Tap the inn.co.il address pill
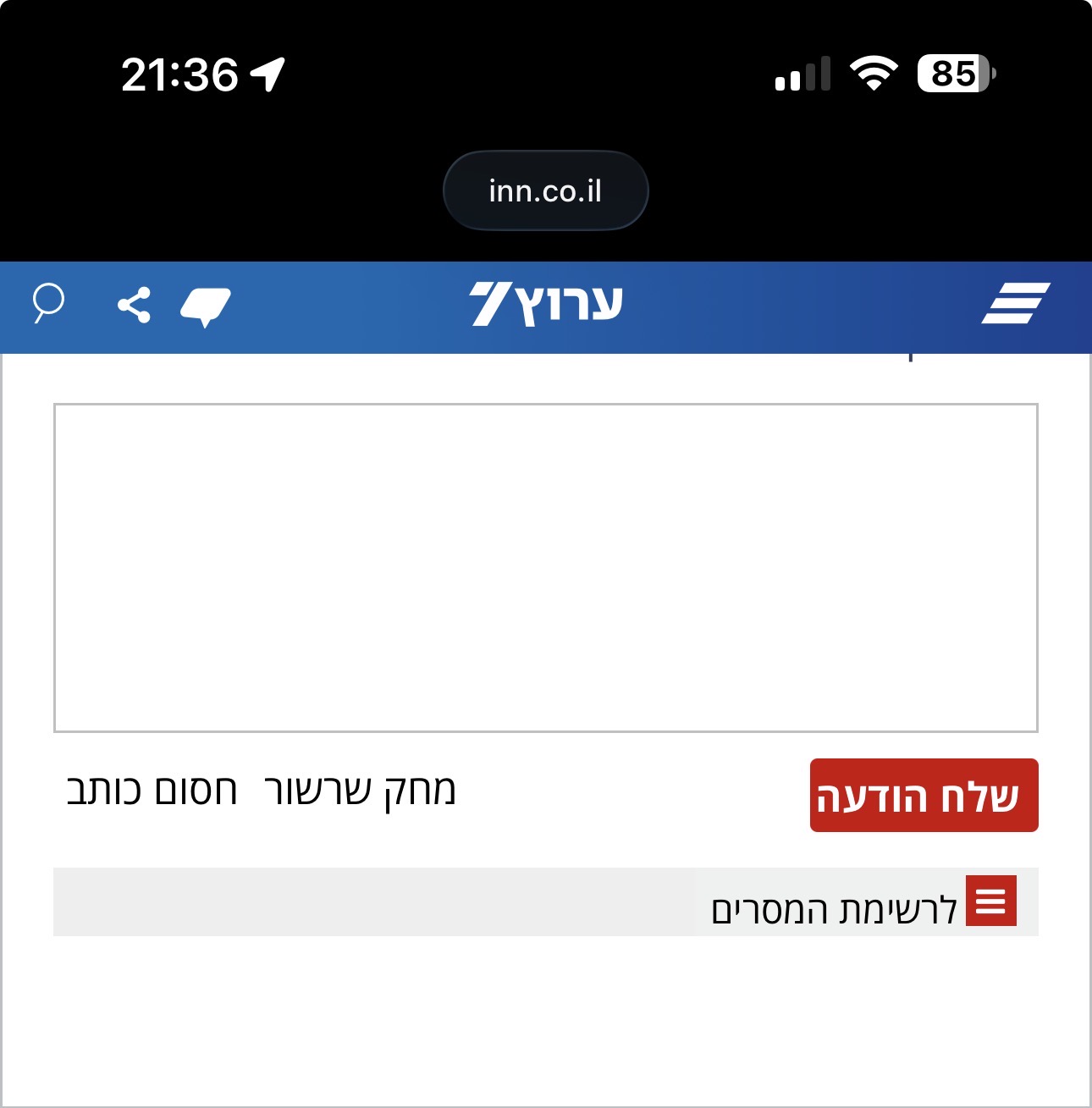 tap(546, 191)
